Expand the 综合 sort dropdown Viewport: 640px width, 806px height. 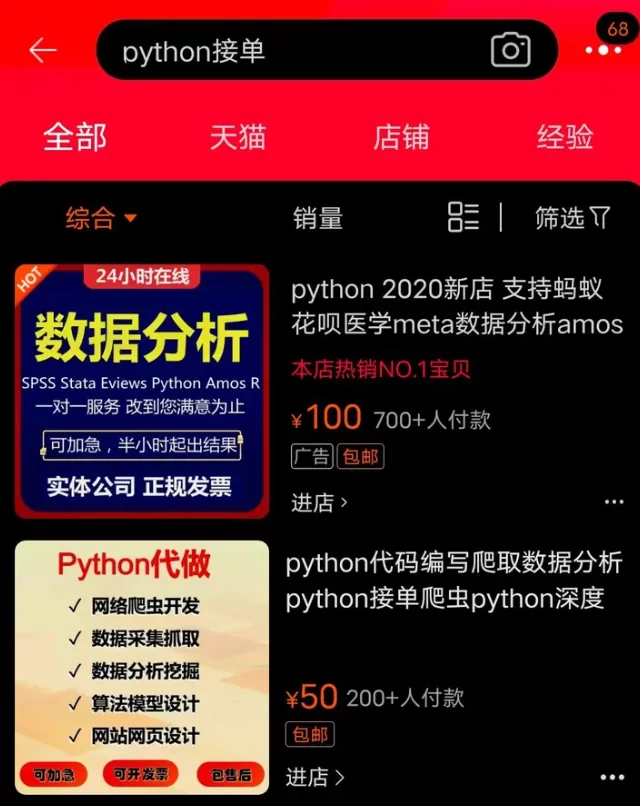tap(100, 217)
